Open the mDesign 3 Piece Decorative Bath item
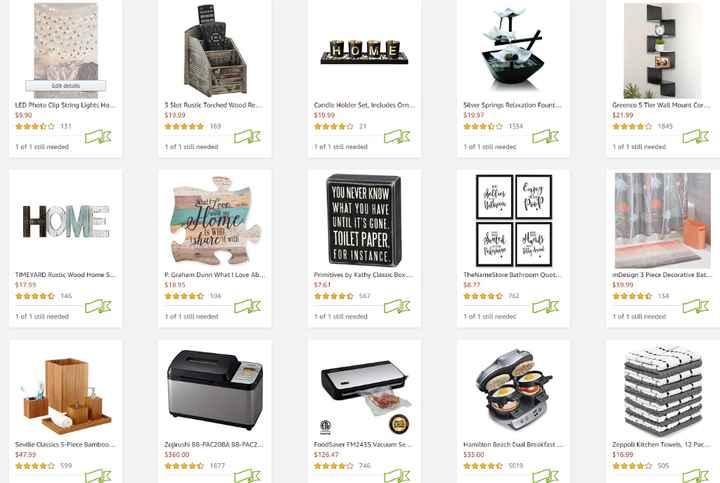The width and height of the screenshot is (720, 483). (x=660, y=273)
